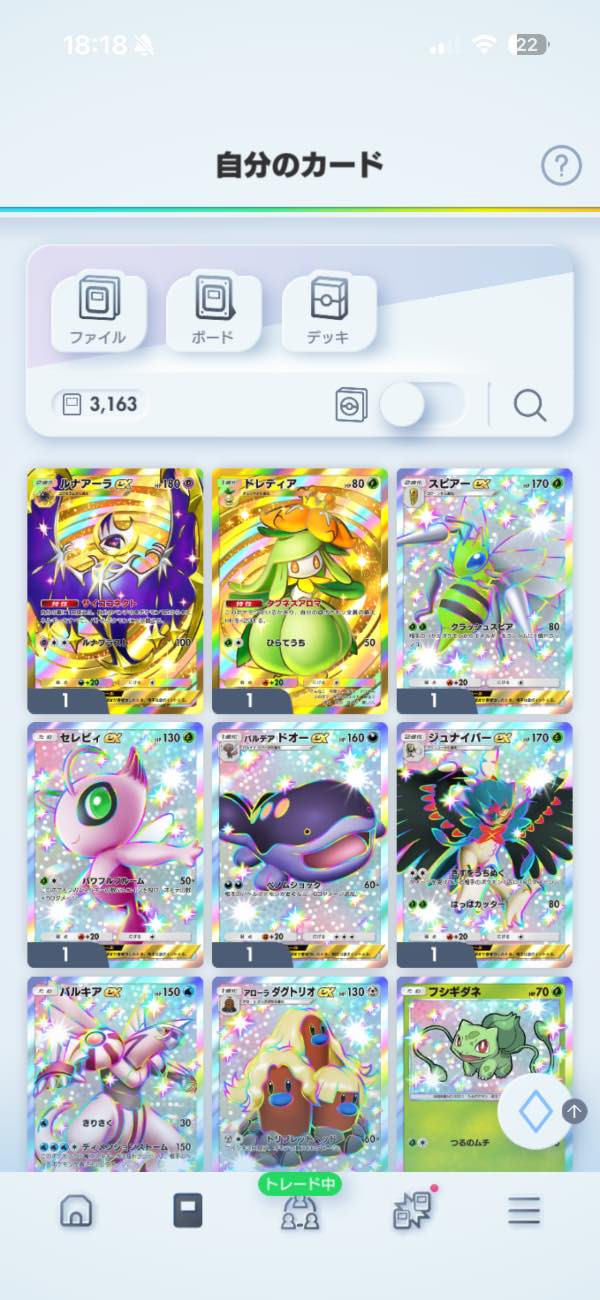Open the battle tab with red dot
The image size is (600, 1300).
click(411, 1211)
